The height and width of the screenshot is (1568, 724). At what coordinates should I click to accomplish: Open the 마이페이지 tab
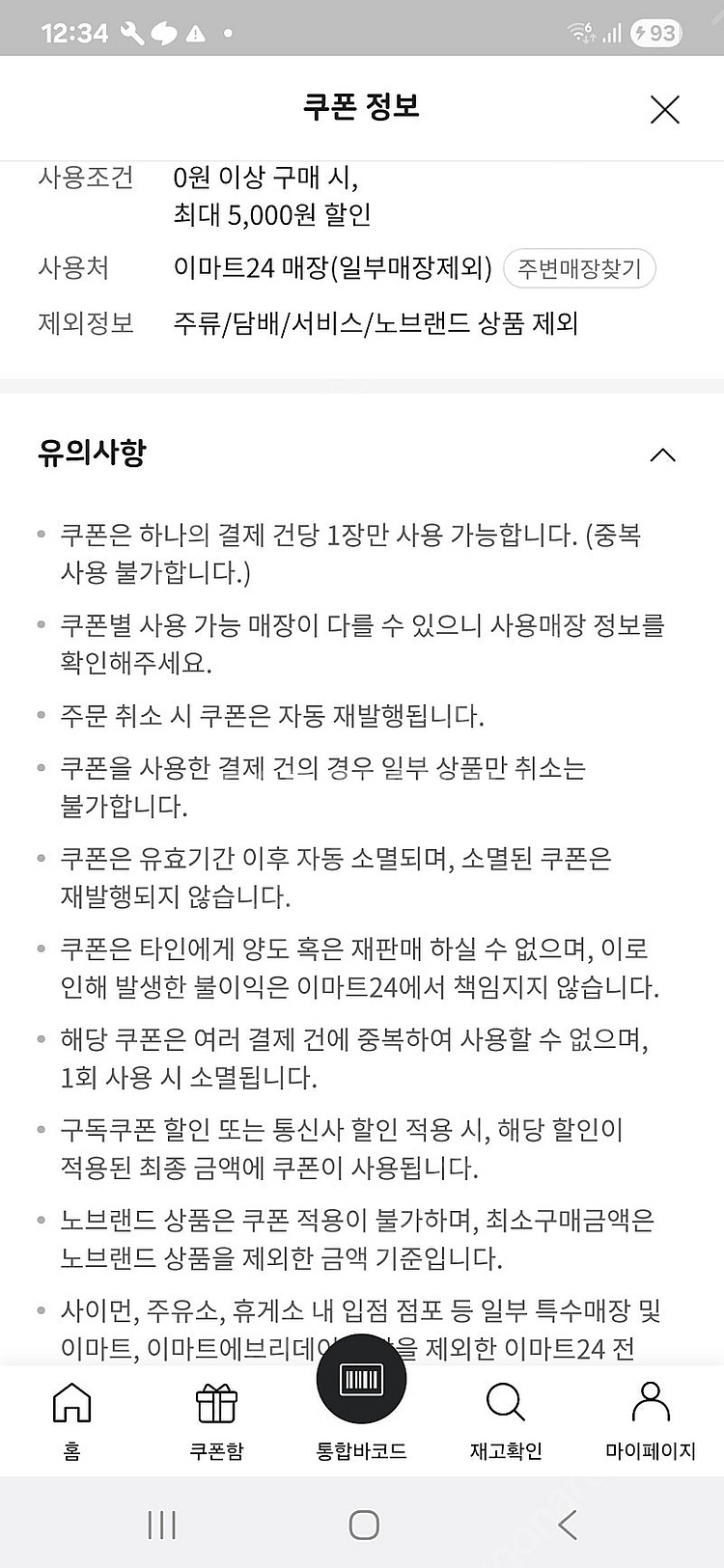click(650, 1420)
